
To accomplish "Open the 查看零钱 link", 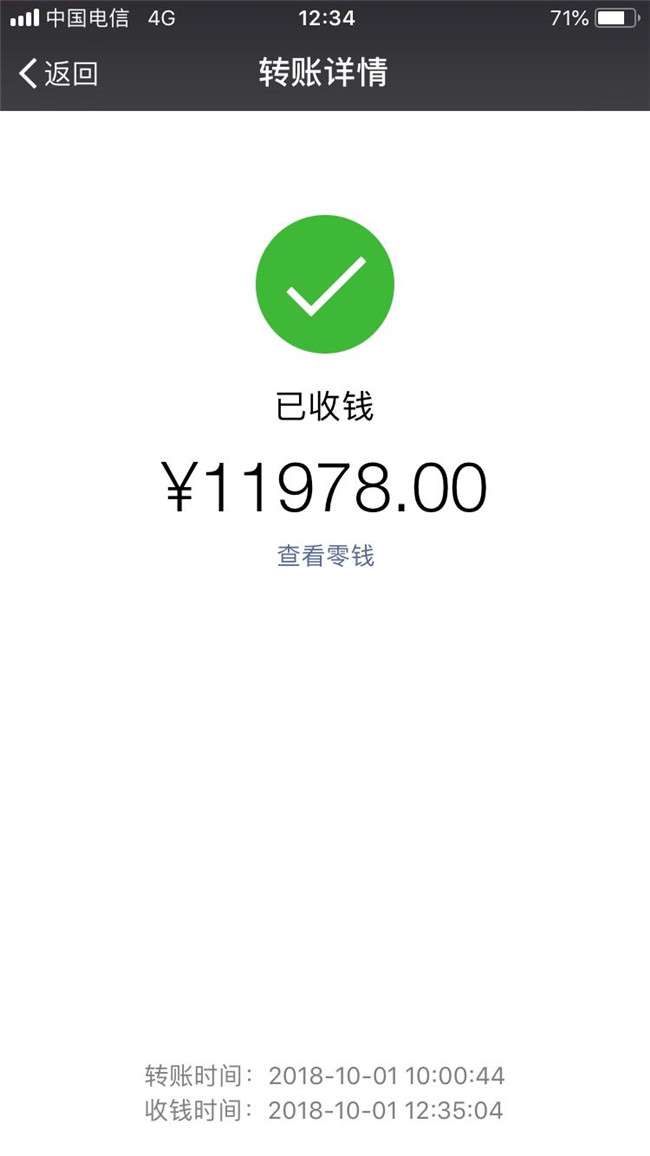I will coord(326,555).
